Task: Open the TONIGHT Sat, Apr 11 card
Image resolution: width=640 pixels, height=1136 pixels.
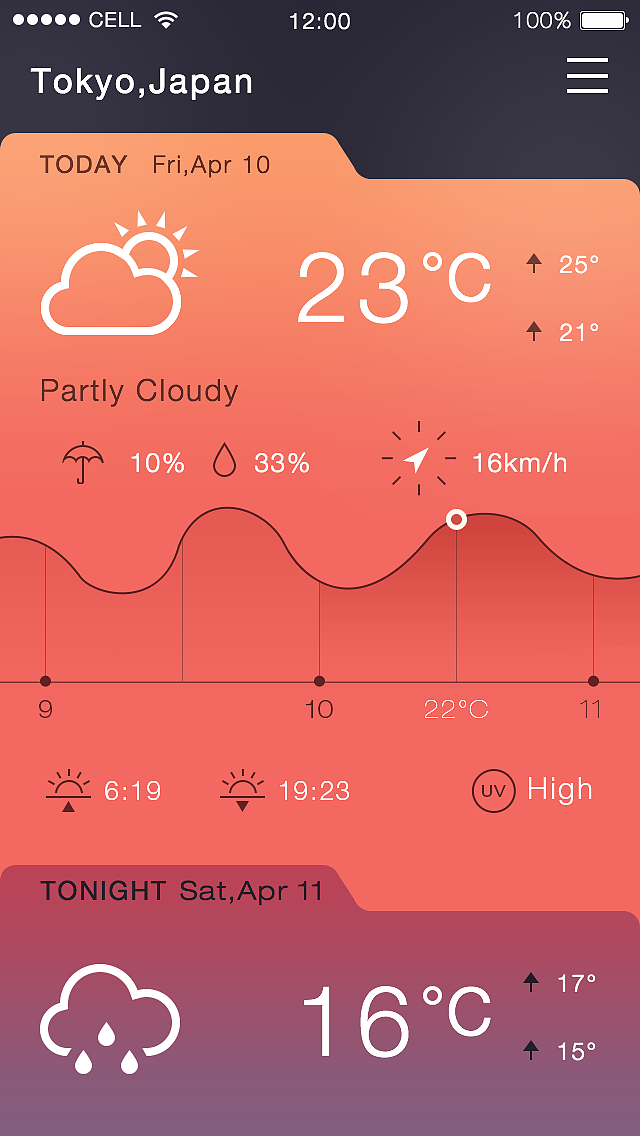Action: point(182,890)
